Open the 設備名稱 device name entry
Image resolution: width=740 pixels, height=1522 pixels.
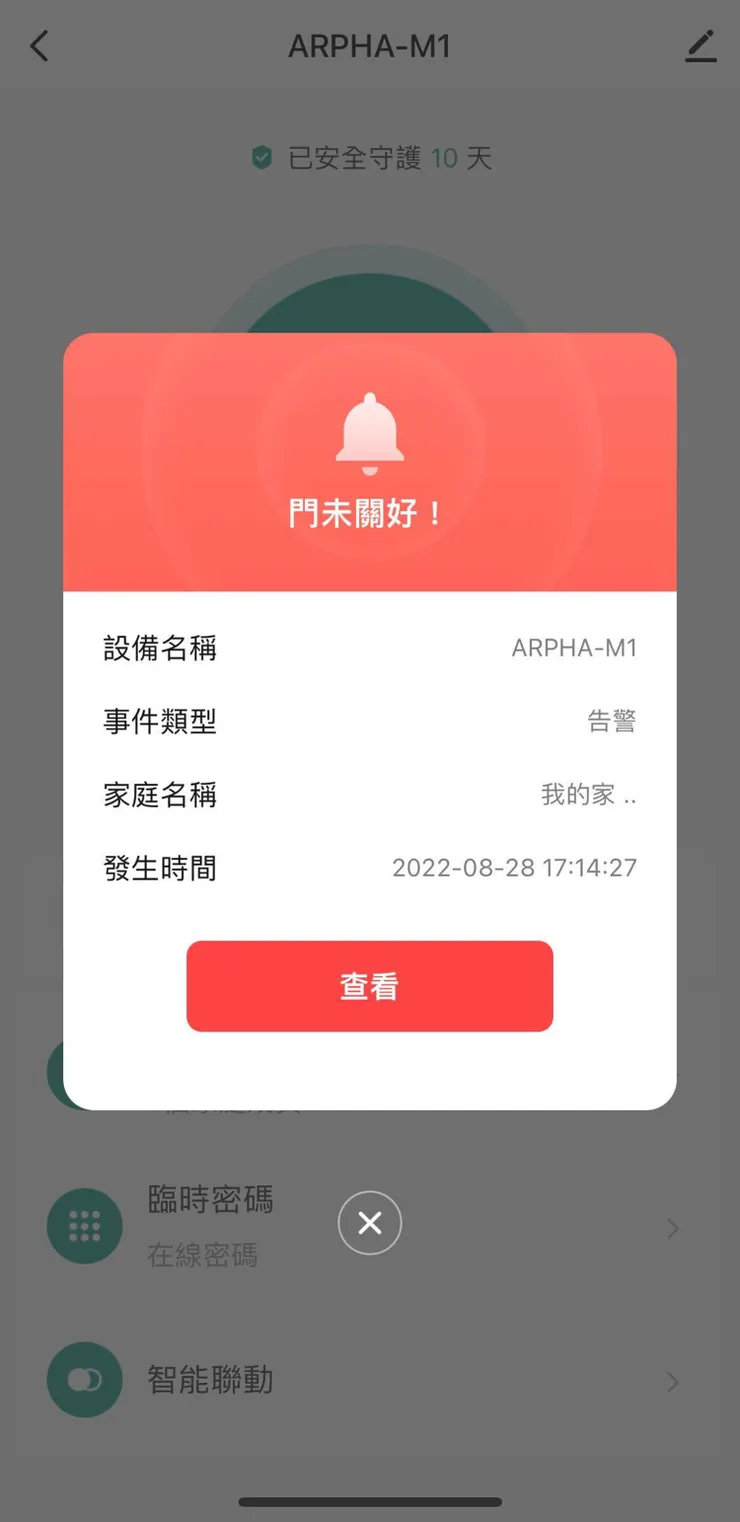(x=369, y=648)
